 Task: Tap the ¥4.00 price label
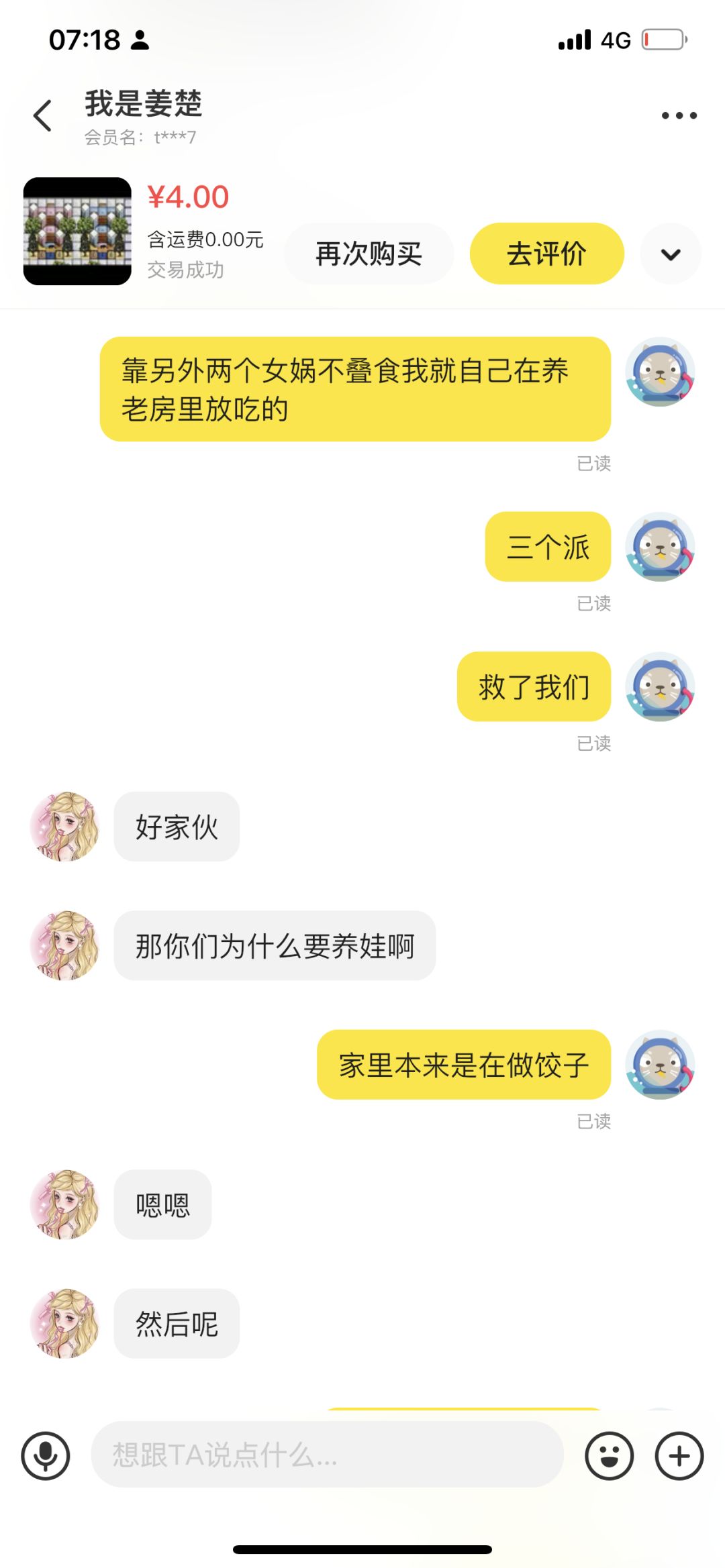pos(187,197)
